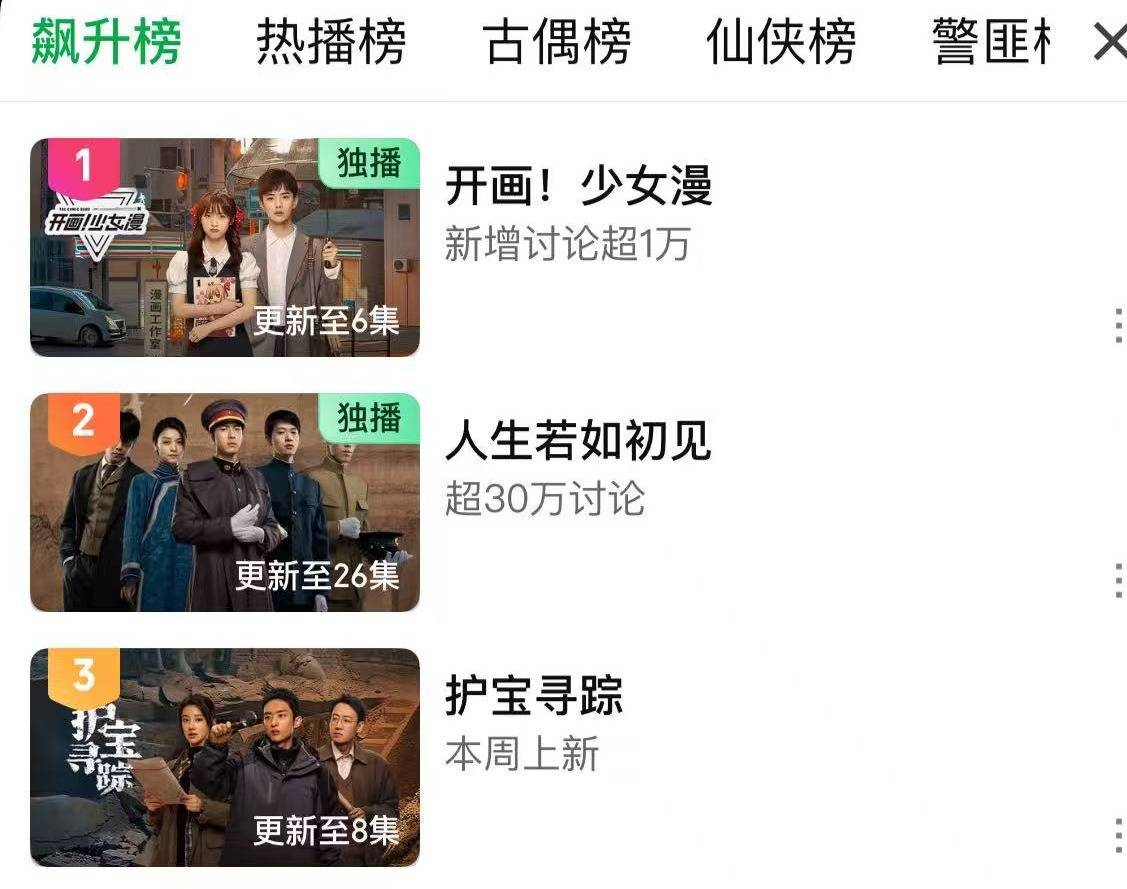Select the 飙升榜 tab
Screen dimensions: 1127x889
[106, 43]
